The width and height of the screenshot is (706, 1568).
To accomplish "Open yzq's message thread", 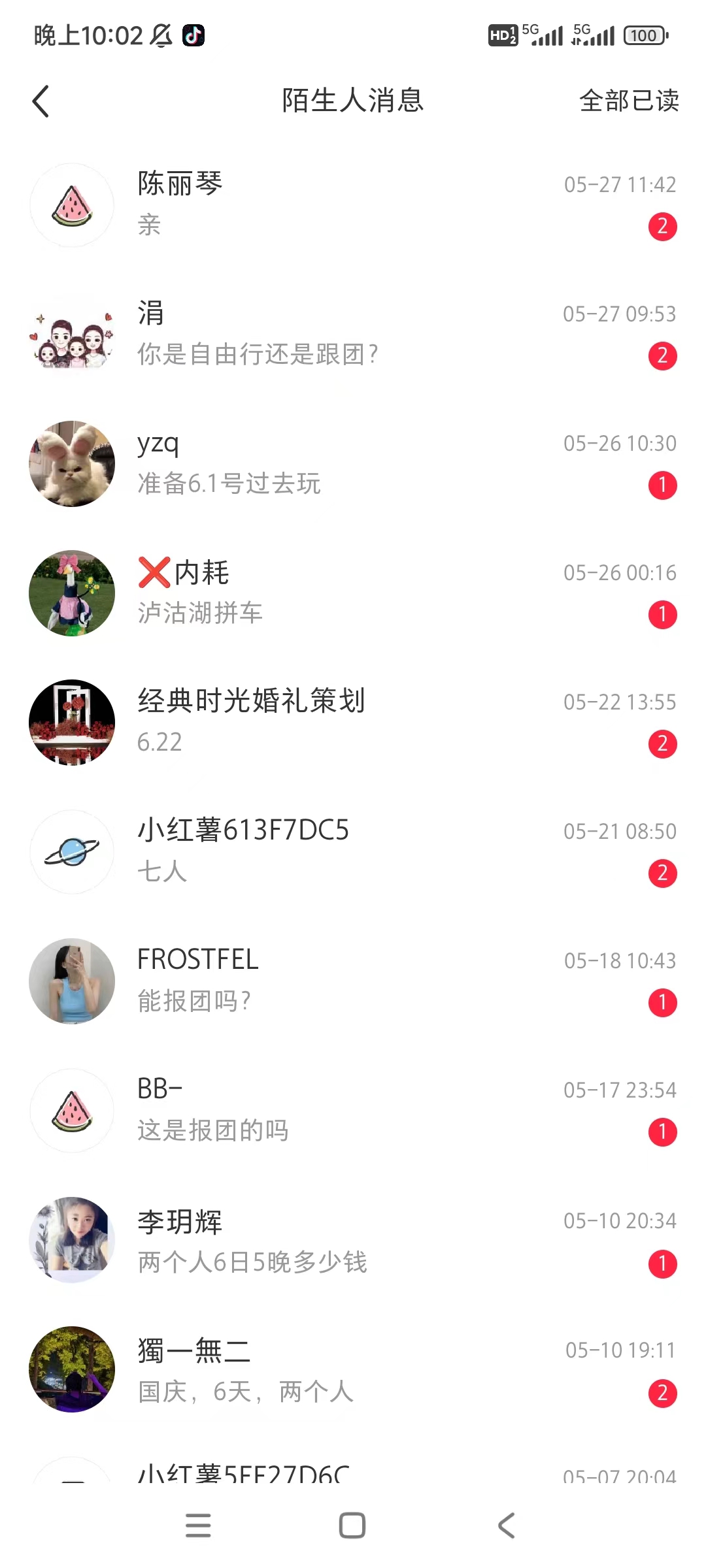I will pos(353,463).
